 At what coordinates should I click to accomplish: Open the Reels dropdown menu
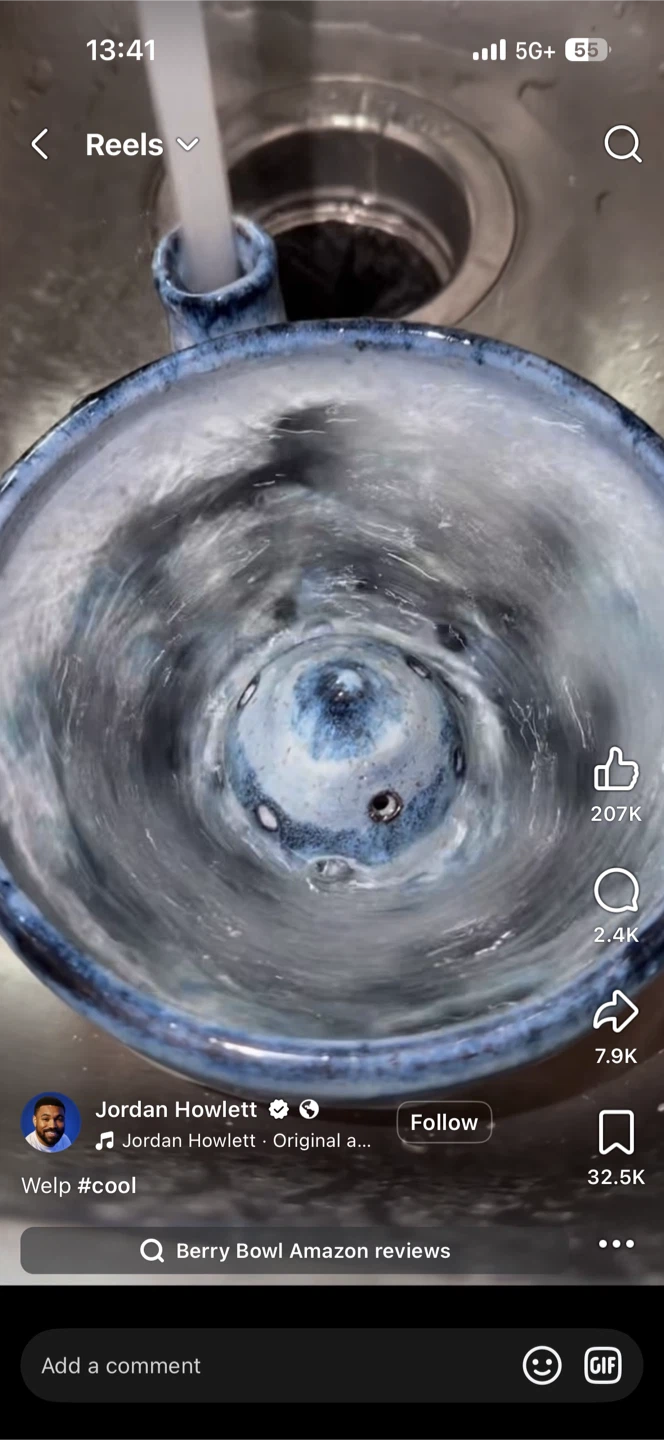(x=142, y=145)
